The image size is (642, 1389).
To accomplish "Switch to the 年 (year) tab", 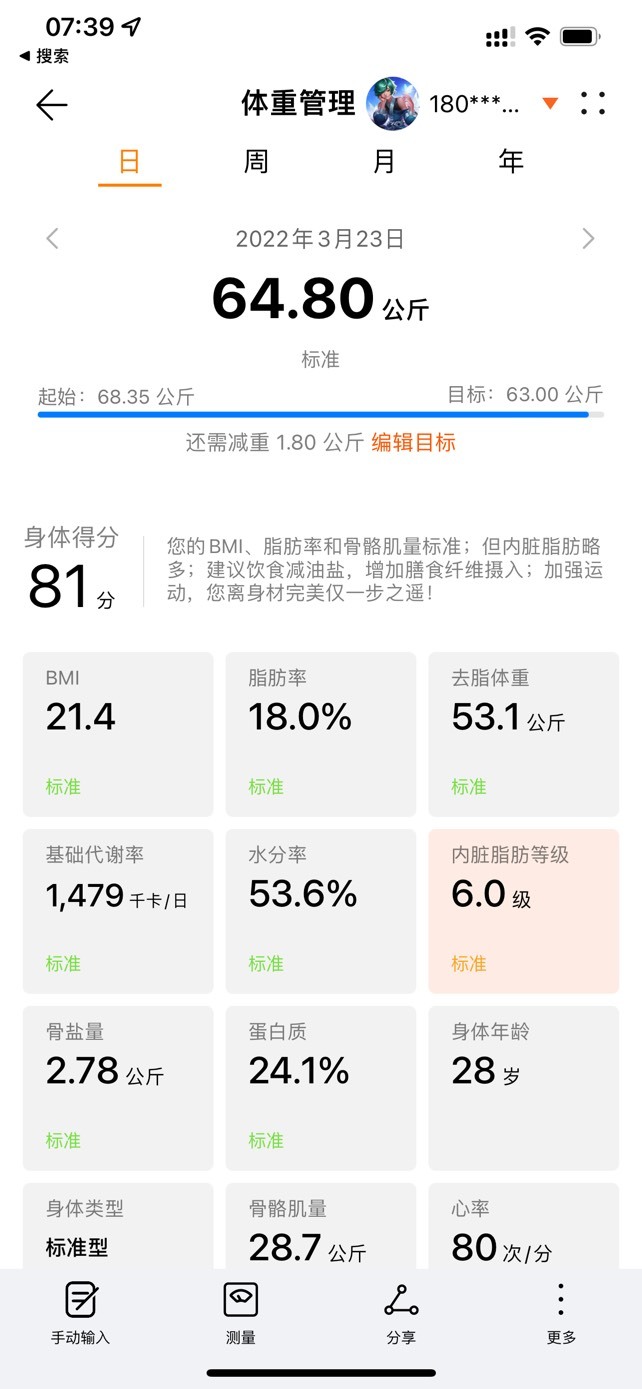I will (x=511, y=161).
